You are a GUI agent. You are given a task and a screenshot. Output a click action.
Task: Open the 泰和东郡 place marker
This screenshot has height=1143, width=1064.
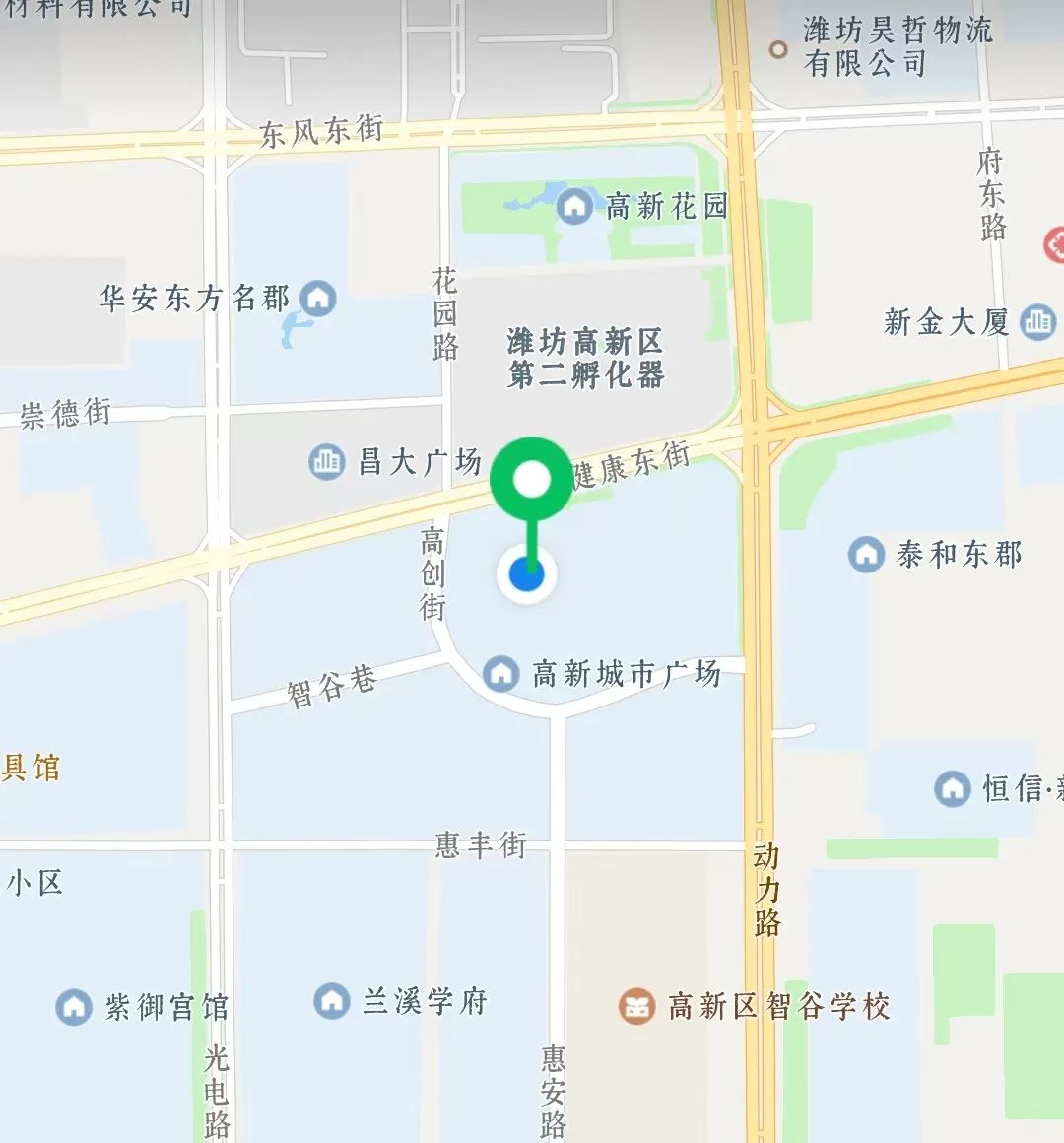tap(866, 554)
